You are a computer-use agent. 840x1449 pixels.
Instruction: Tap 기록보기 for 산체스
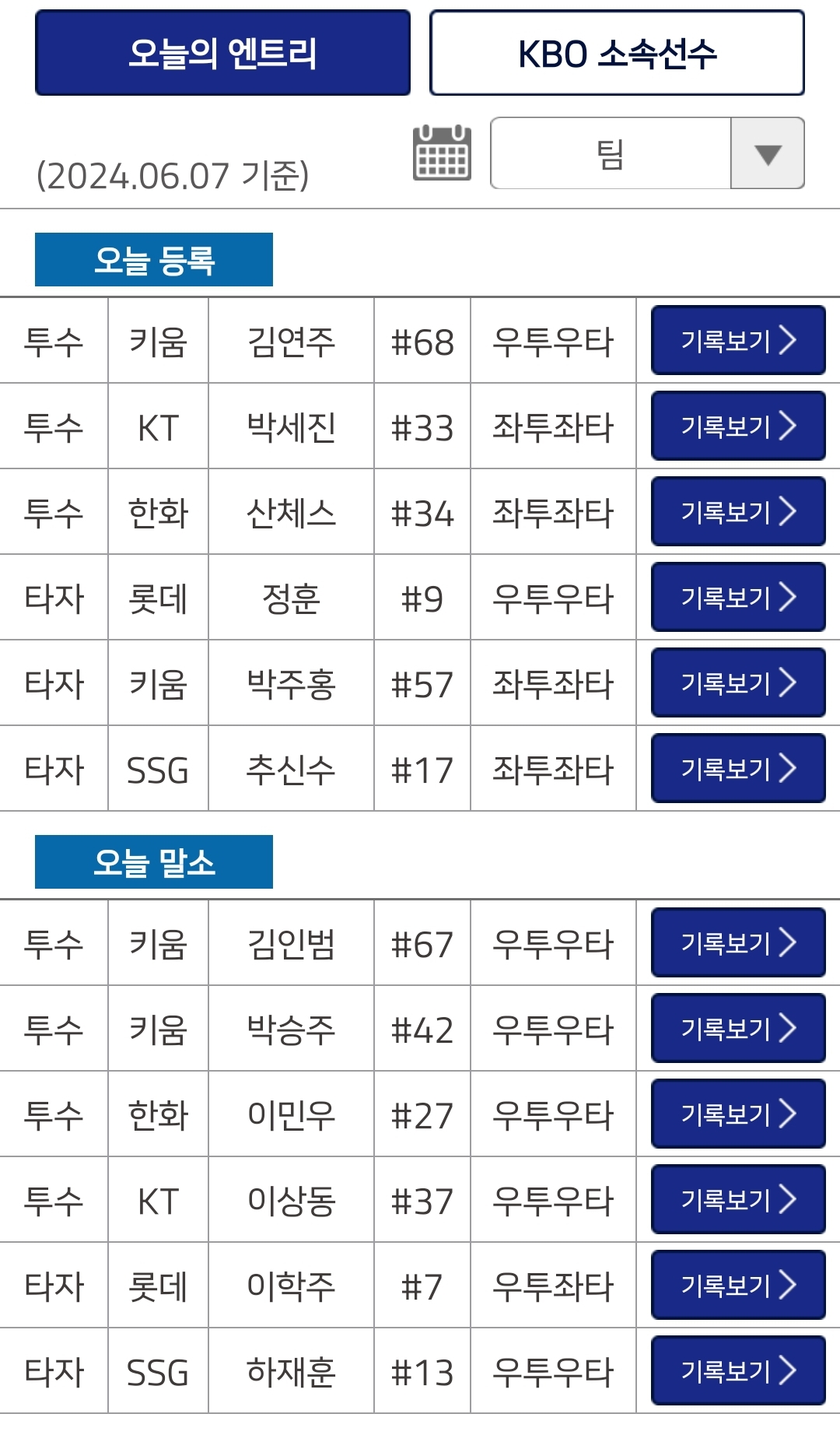pos(738,511)
